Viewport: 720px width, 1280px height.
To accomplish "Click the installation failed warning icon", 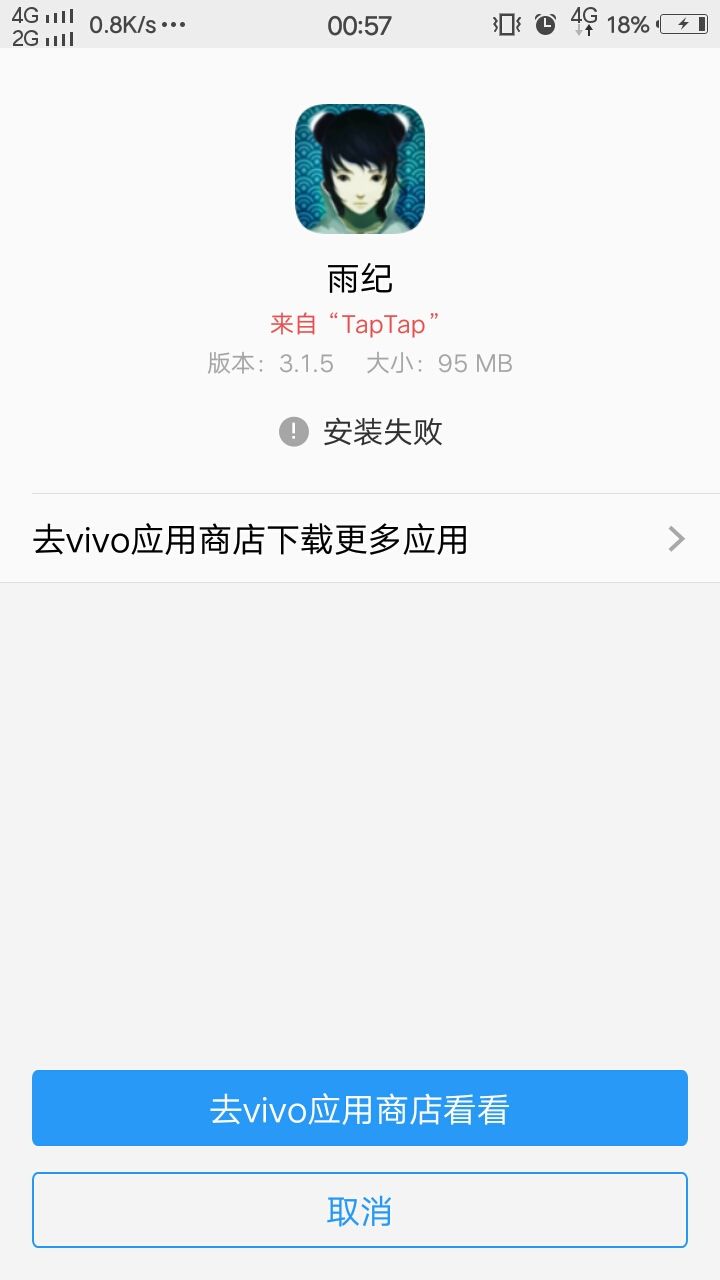I will (x=293, y=432).
